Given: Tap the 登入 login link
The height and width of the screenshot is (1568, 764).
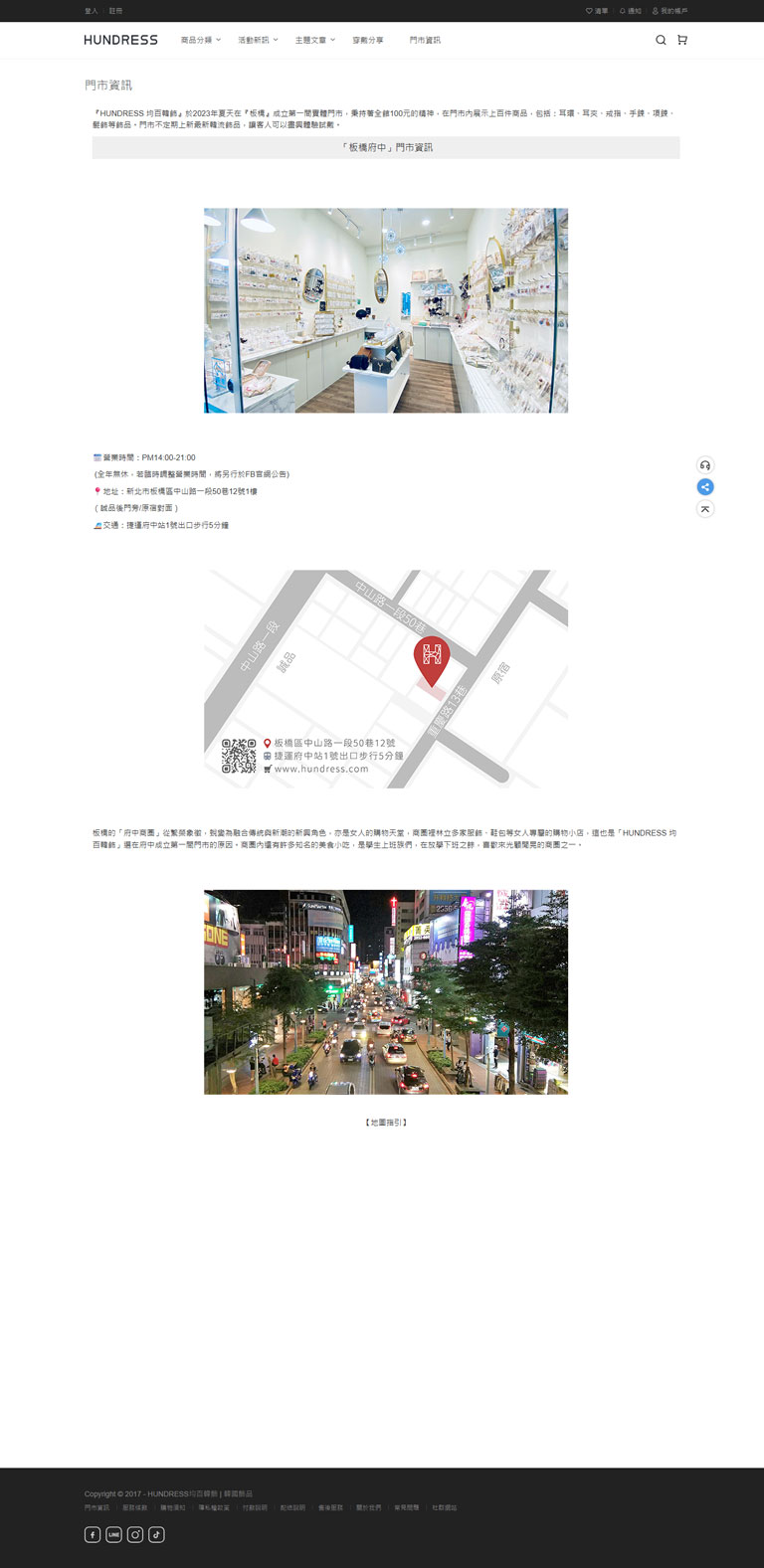Looking at the screenshot, I should tap(91, 11).
